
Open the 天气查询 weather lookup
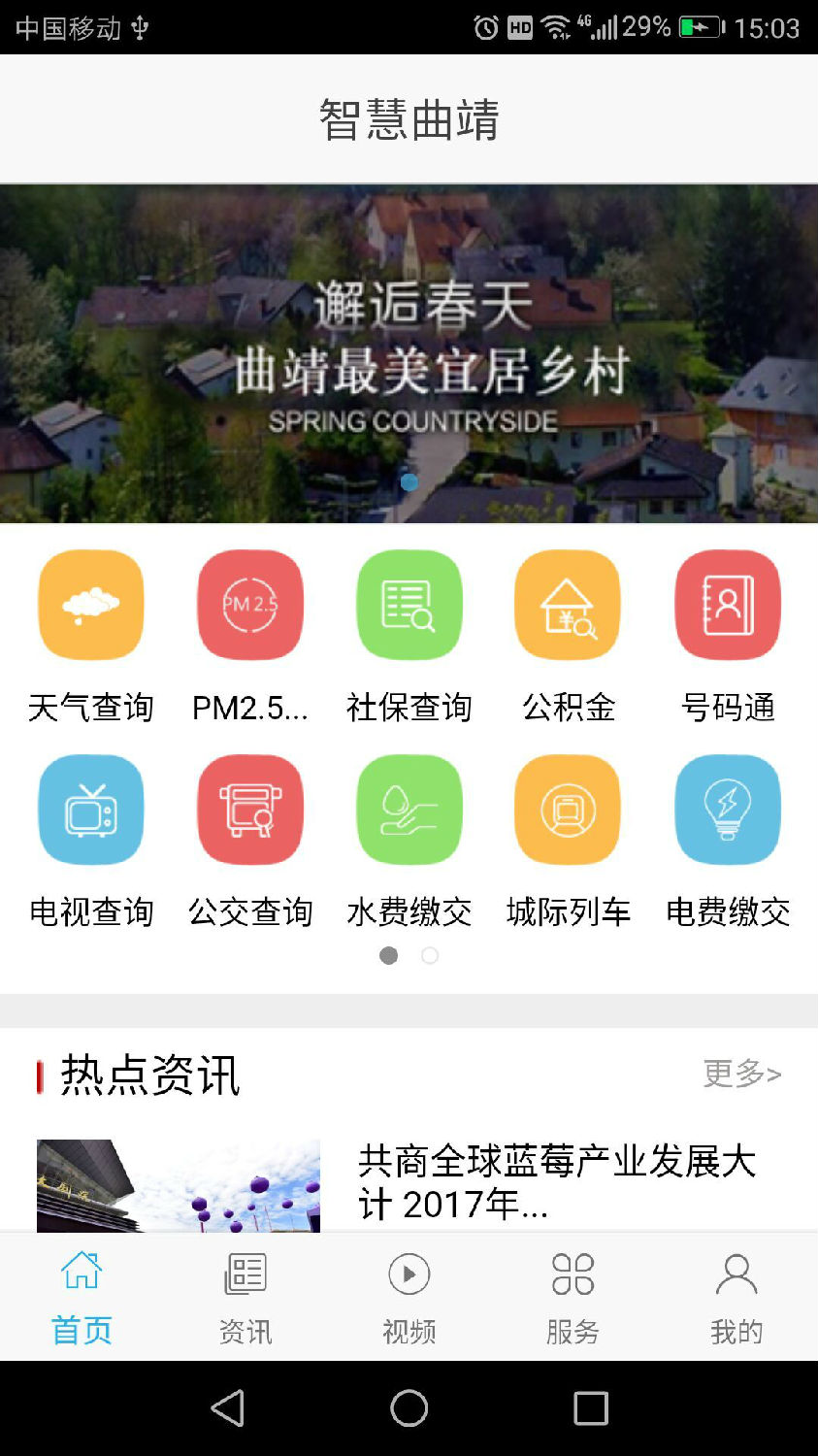point(91,606)
